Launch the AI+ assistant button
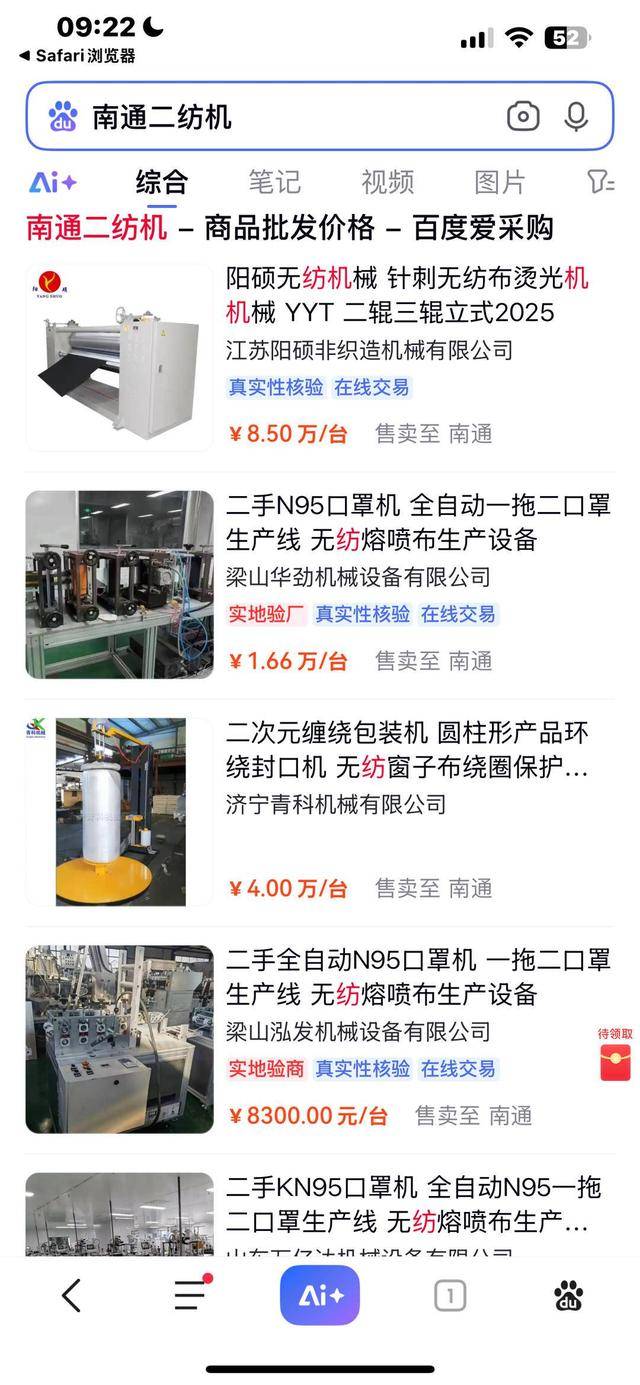 319,1296
